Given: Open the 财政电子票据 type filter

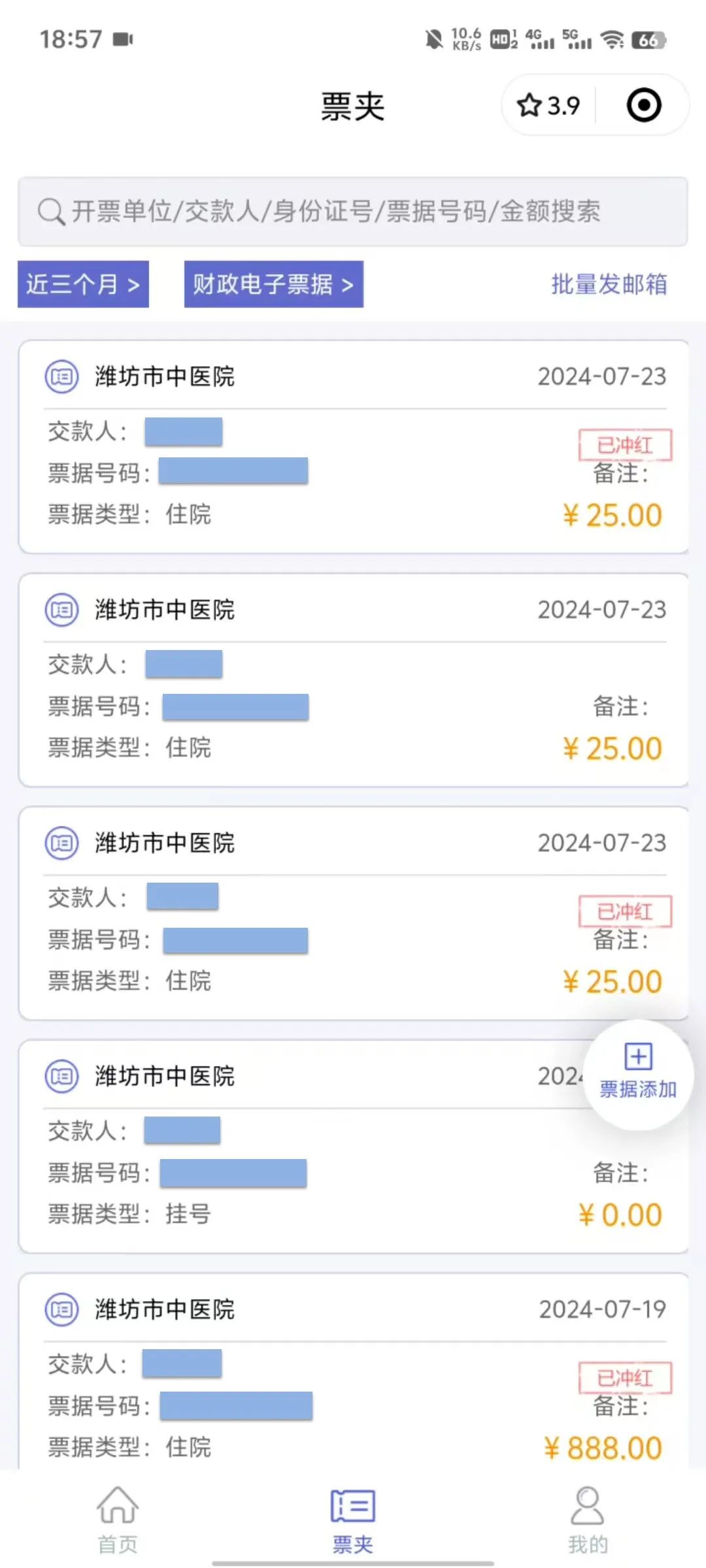Looking at the screenshot, I should pos(273,284).
